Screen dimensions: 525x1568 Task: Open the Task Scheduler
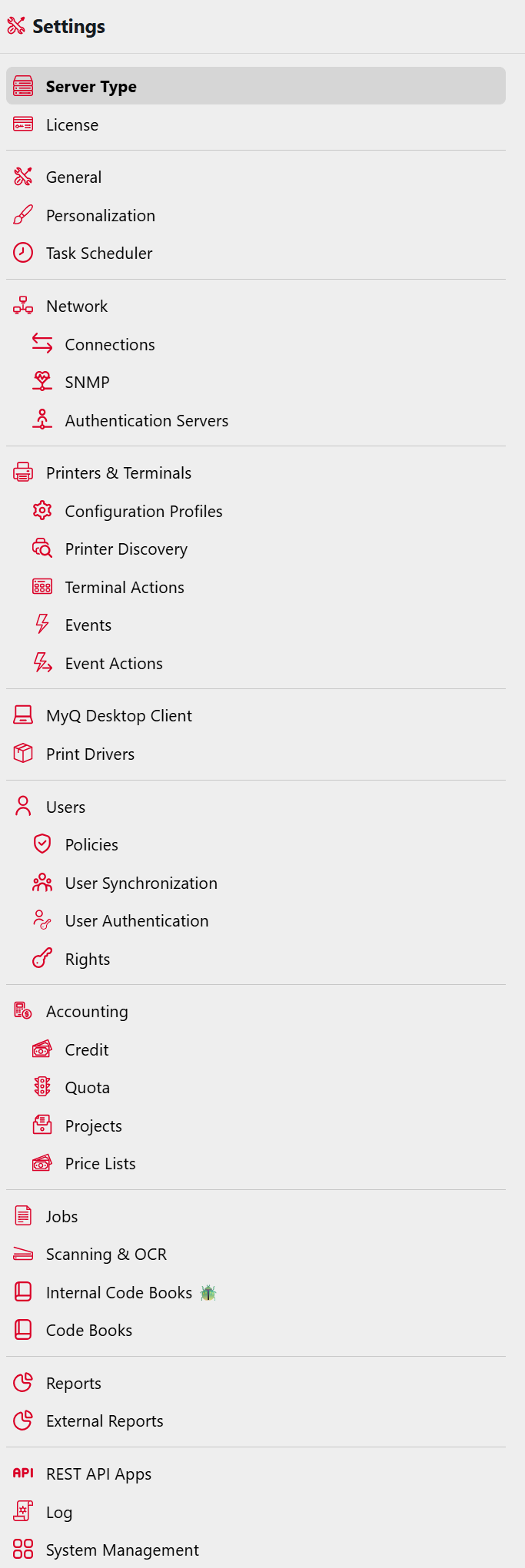[x=98, y=254]
